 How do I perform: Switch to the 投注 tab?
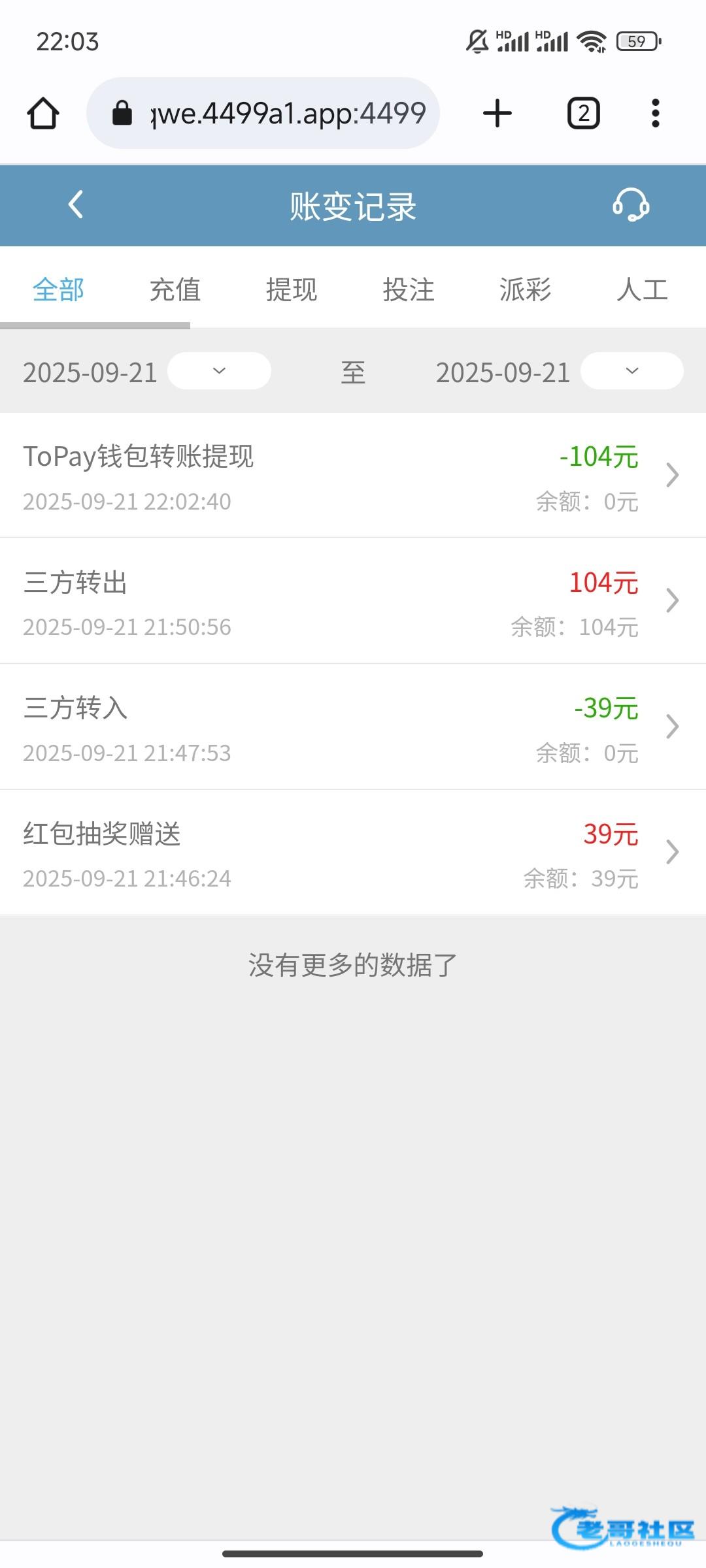tap(409, 289)
